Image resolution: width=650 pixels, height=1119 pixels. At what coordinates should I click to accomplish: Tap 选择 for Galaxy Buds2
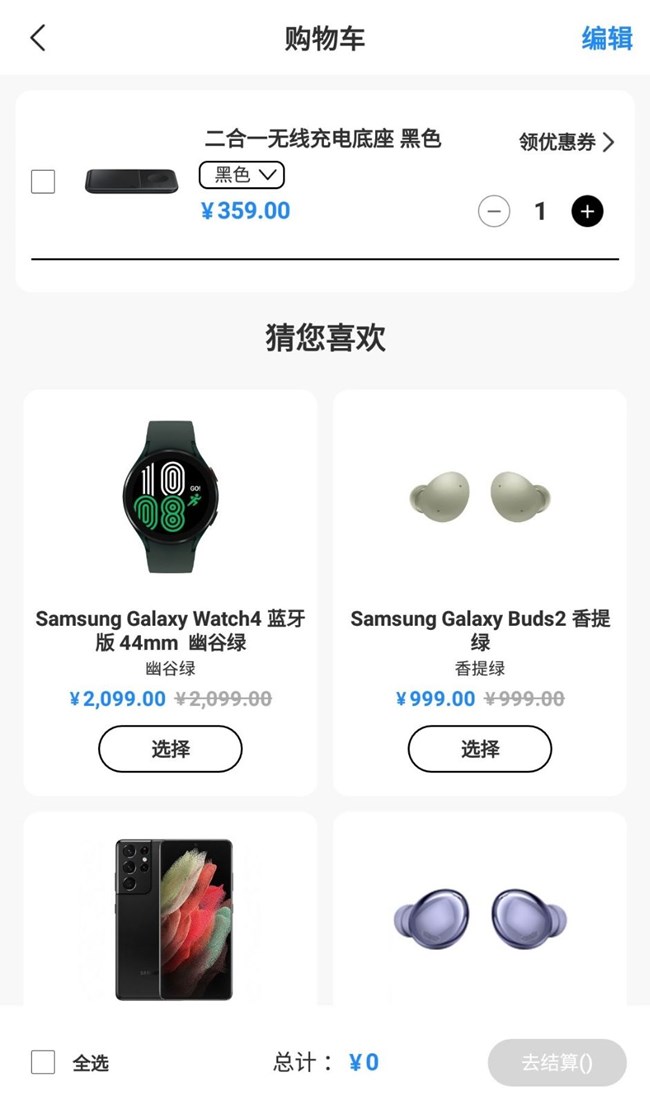[480, 748]
